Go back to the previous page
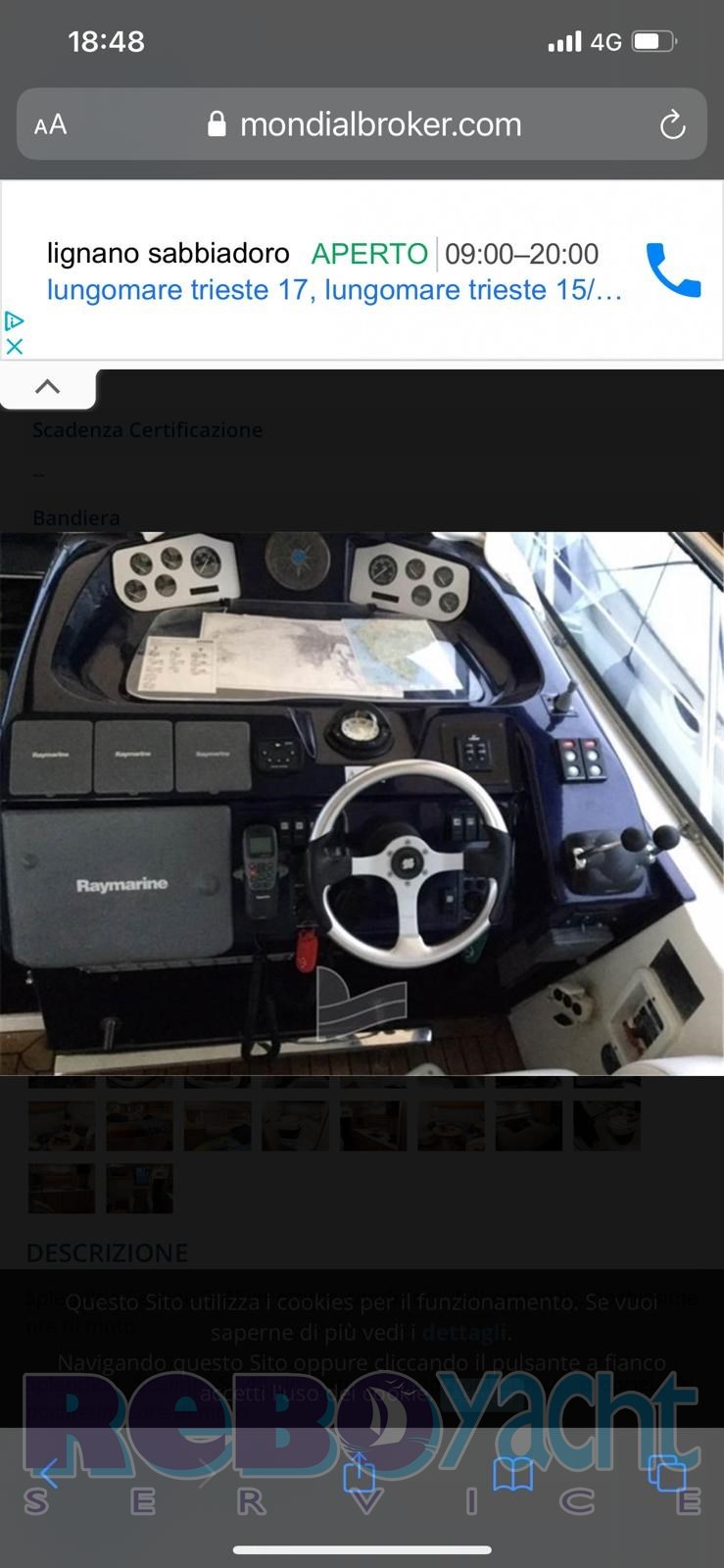 click(49, 1473)
